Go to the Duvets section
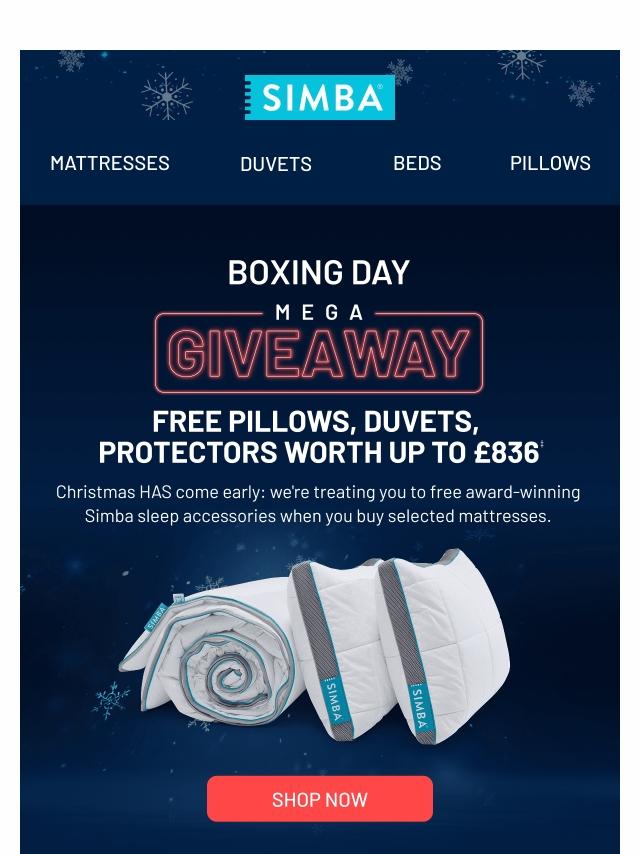This screenshot has width=640, height=854. (x=276, y=164)
